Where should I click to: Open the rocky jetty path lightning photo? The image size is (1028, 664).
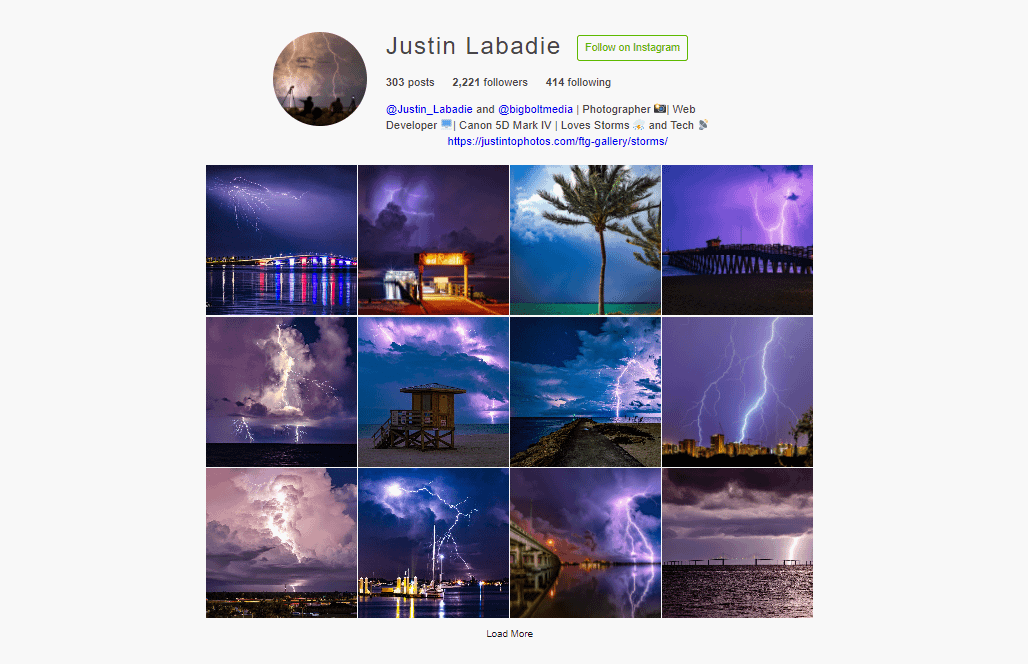[585, 392]
